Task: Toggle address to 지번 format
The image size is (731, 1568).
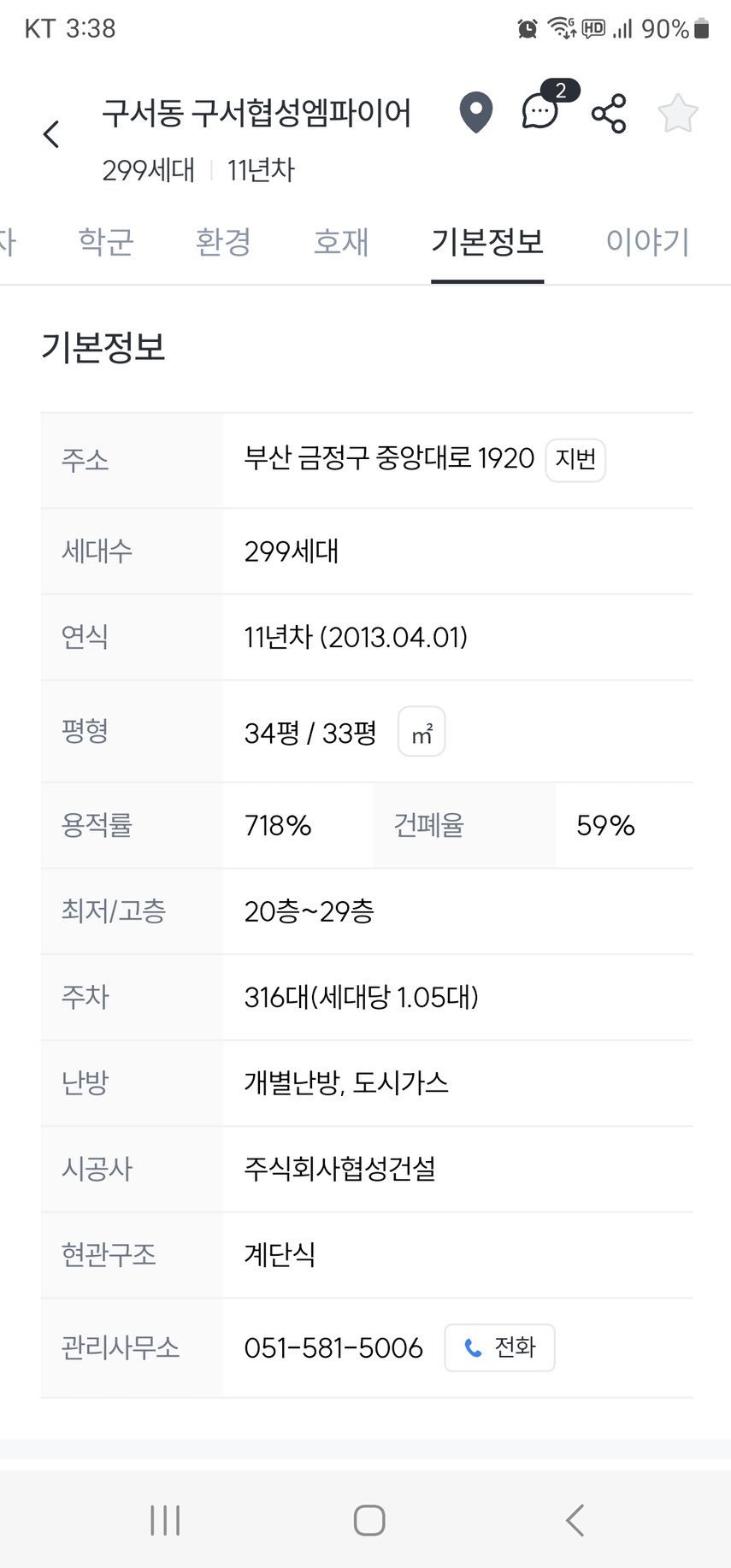Action: [x=575, y=460]
